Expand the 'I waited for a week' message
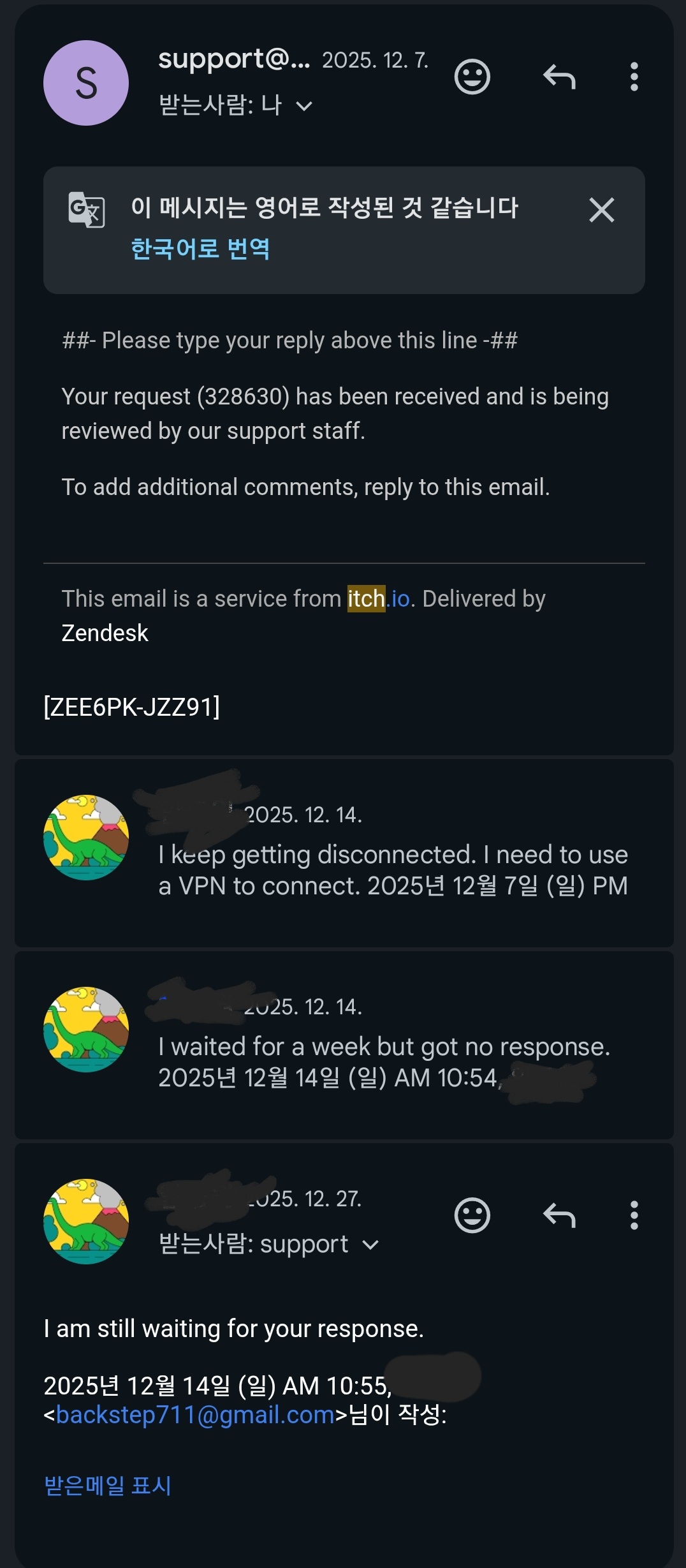The width and height of the screenshot is (686, 1568). pyautogui.click(x=384, y=1061)
